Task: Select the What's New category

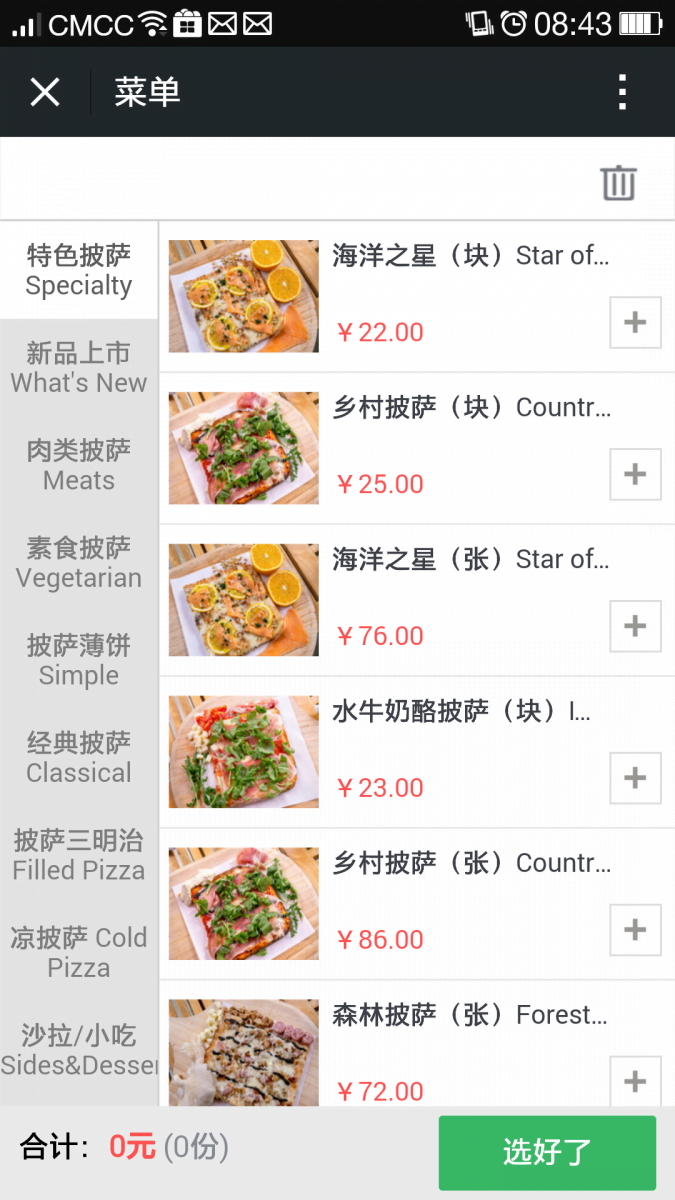Action: 79,368
